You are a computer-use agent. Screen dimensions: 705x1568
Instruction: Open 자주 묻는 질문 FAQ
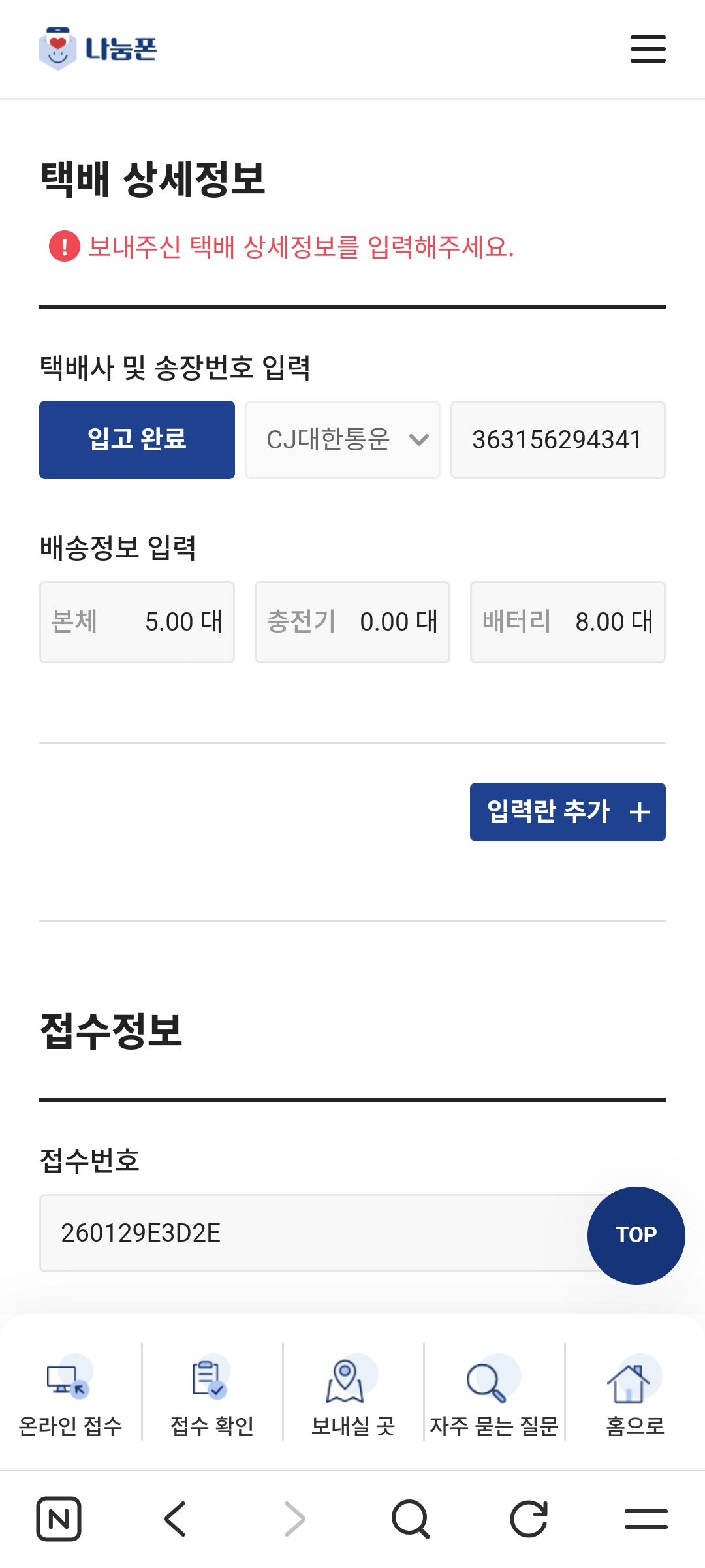(494, 1396)
